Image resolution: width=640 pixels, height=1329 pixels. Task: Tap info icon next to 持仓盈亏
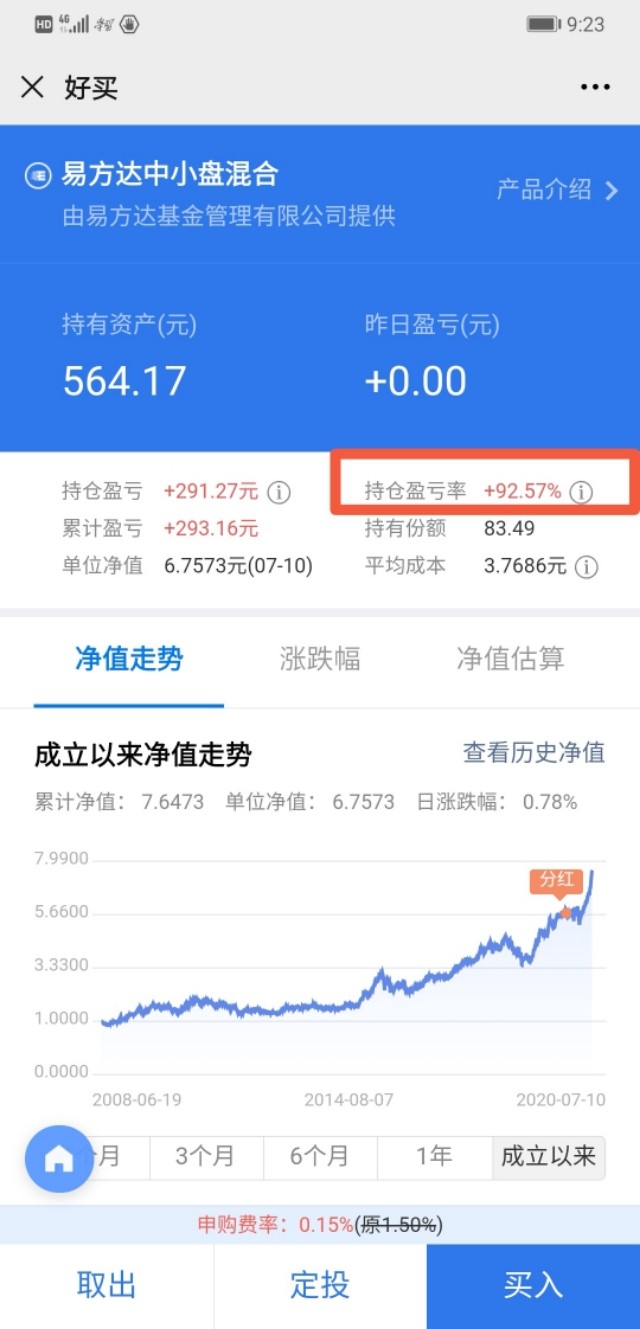(x=279, y=492)
